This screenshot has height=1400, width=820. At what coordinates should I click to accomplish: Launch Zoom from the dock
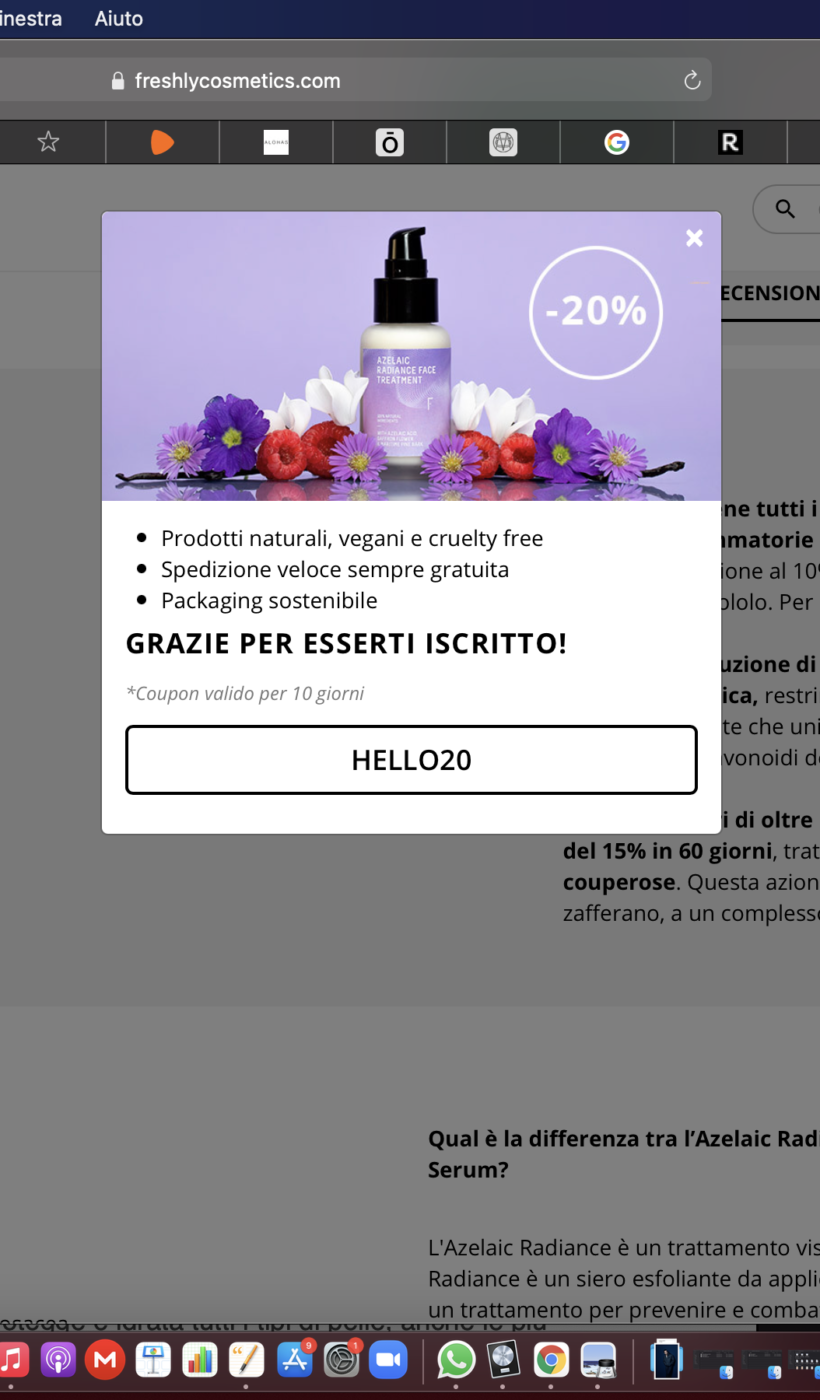coord(388,1359)
